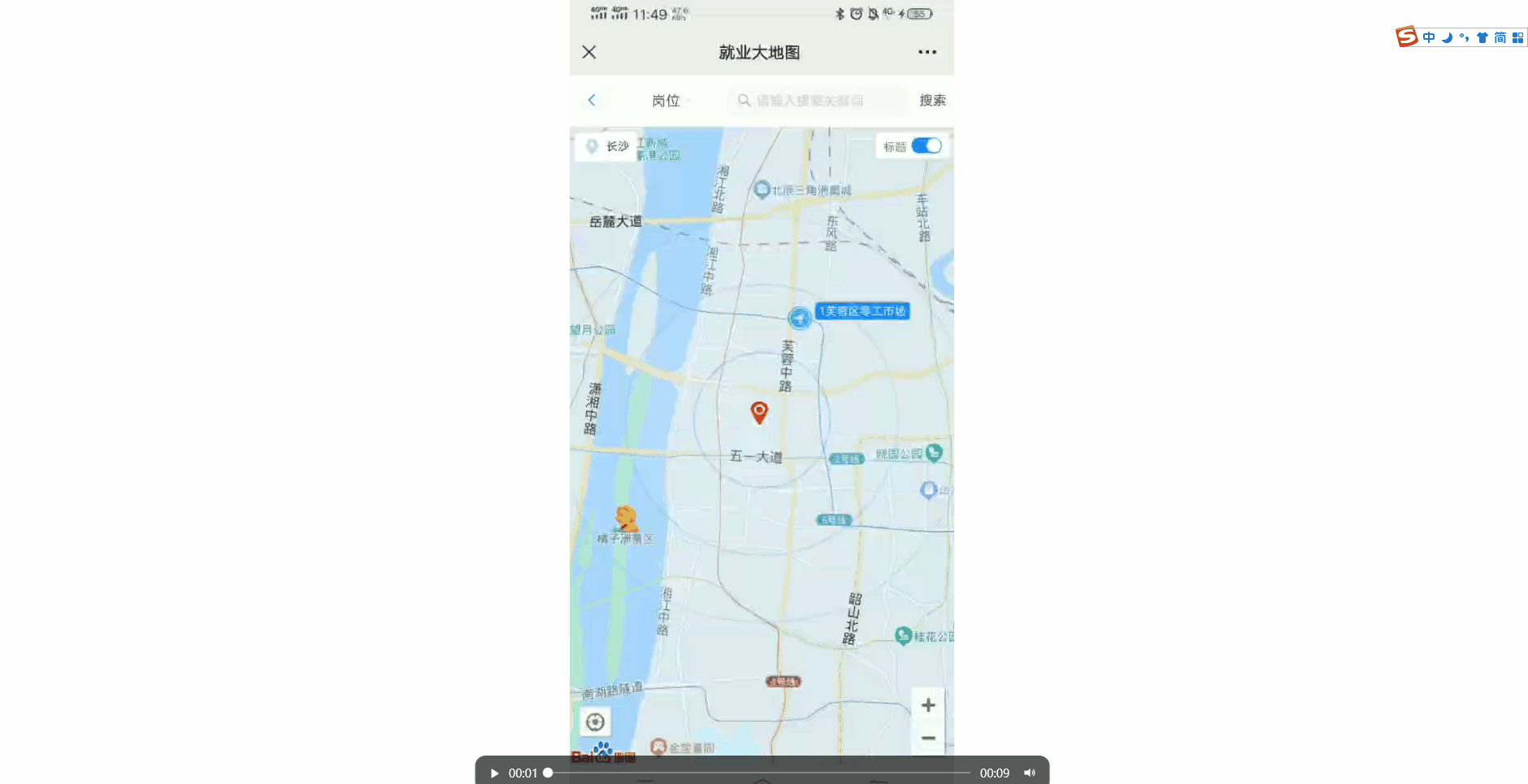The height and width of the screenshot is (784, 1528).
Task: Play the video
Action: coord(494,773)
